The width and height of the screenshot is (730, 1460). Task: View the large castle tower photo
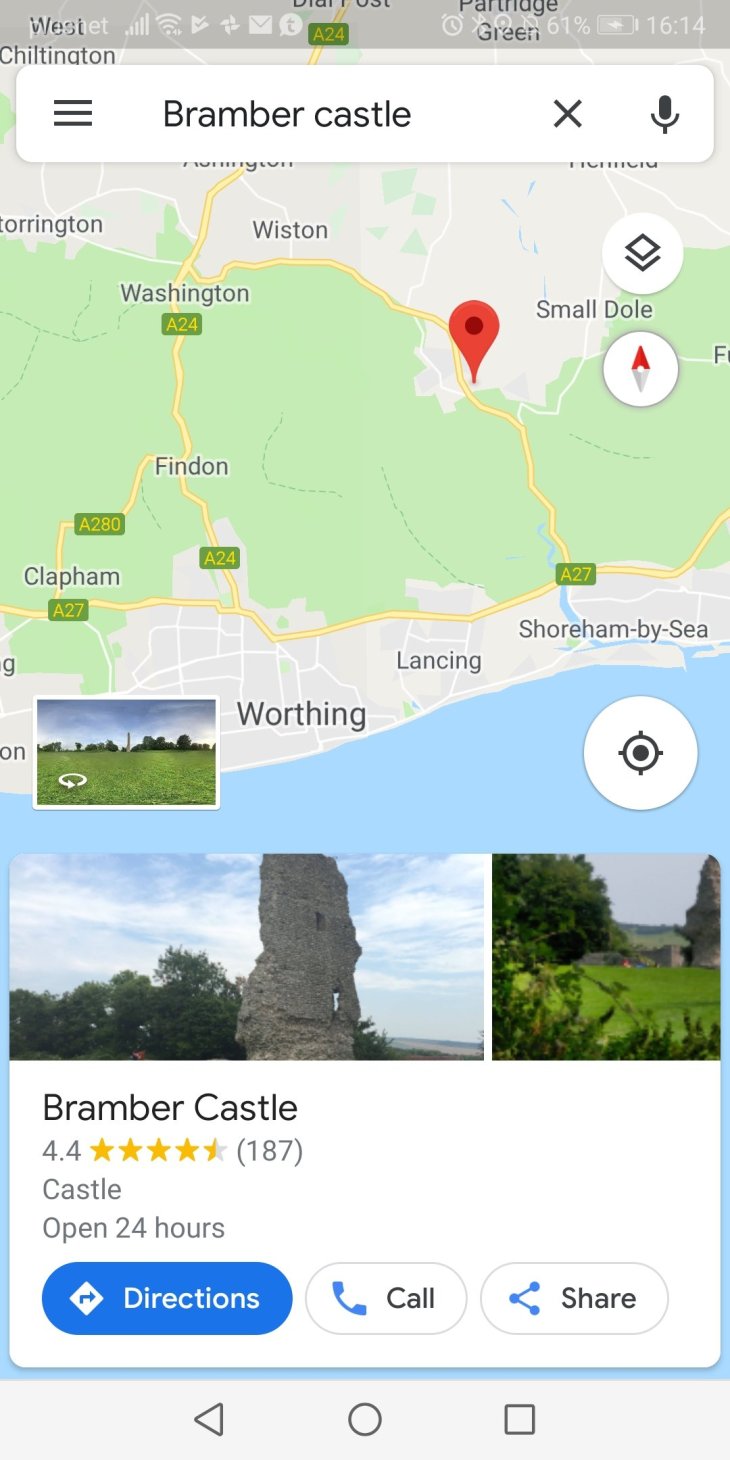pyautogui.click(x=246, y=956)
